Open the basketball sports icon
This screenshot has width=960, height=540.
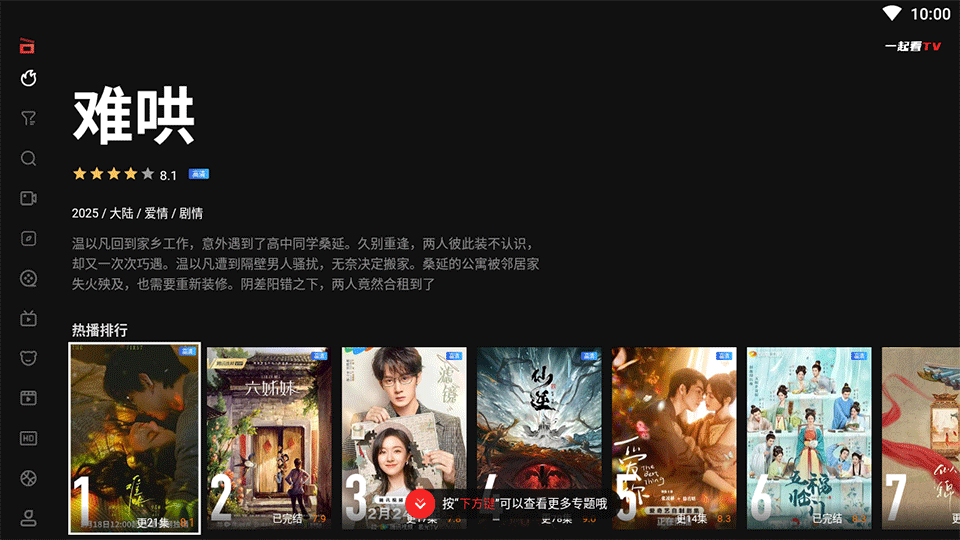coord(28,478)
